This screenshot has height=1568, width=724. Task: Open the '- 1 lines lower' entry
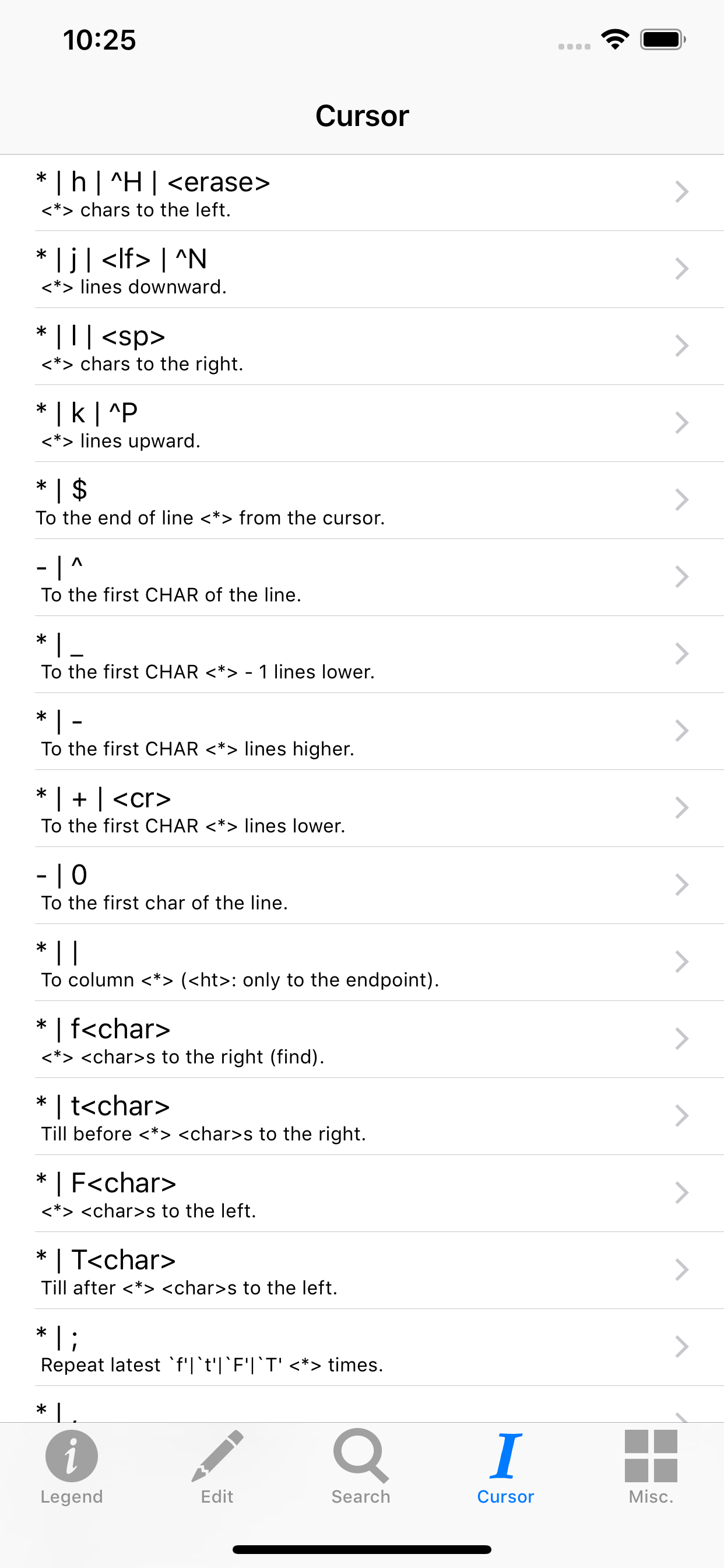coord(362,654)
